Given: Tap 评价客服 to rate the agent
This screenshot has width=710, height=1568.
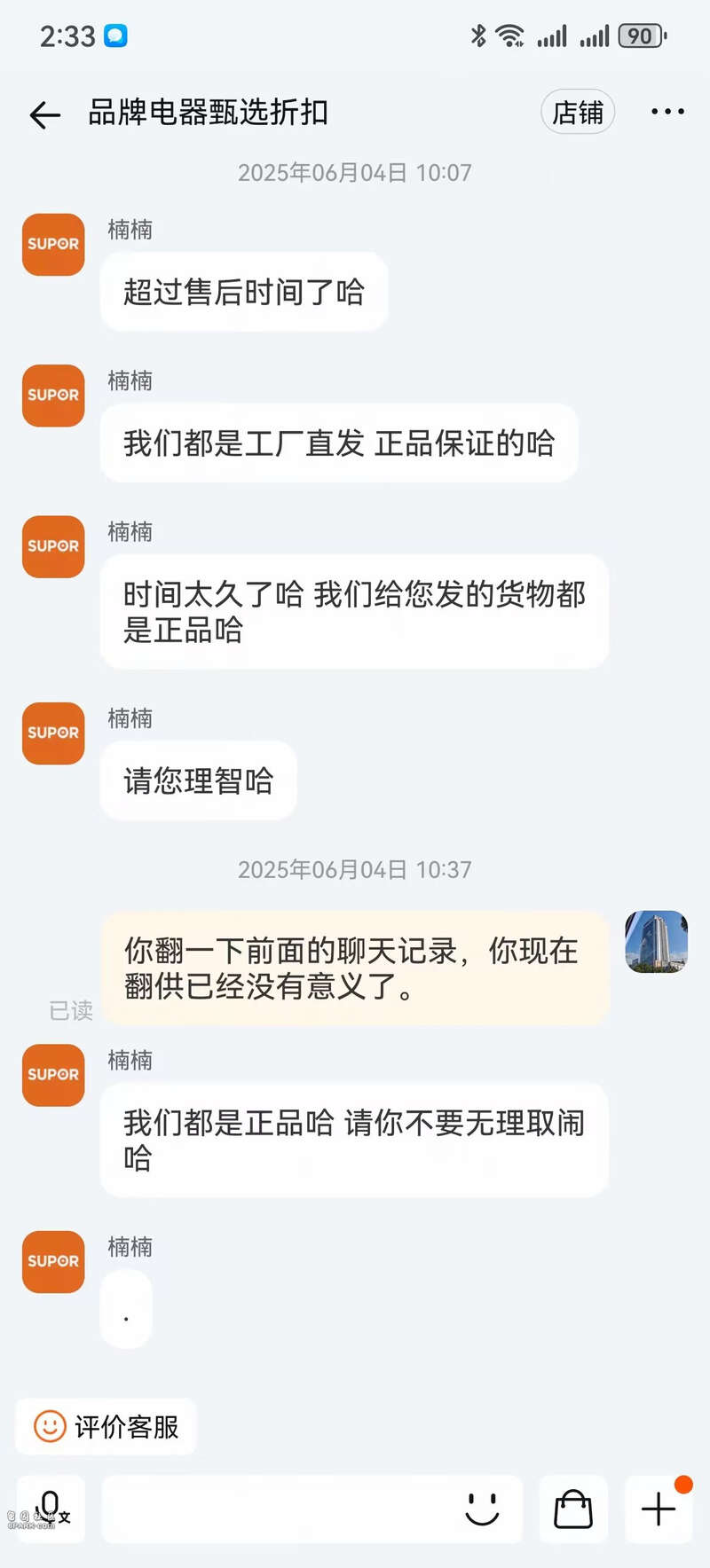Looking at the screenshot, I should pyautogui.click(x=106, y=1427).
